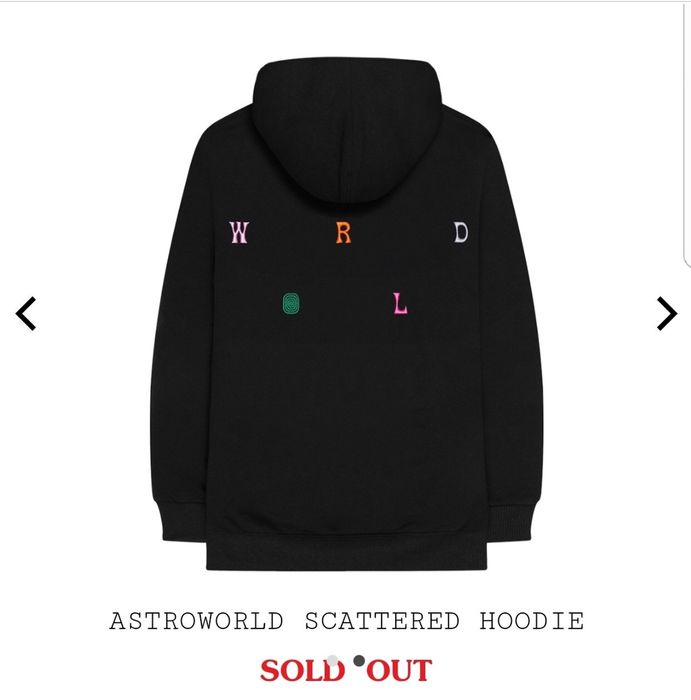Show the next product image
This screenshot has width=691, height=700.
point(666,314)
